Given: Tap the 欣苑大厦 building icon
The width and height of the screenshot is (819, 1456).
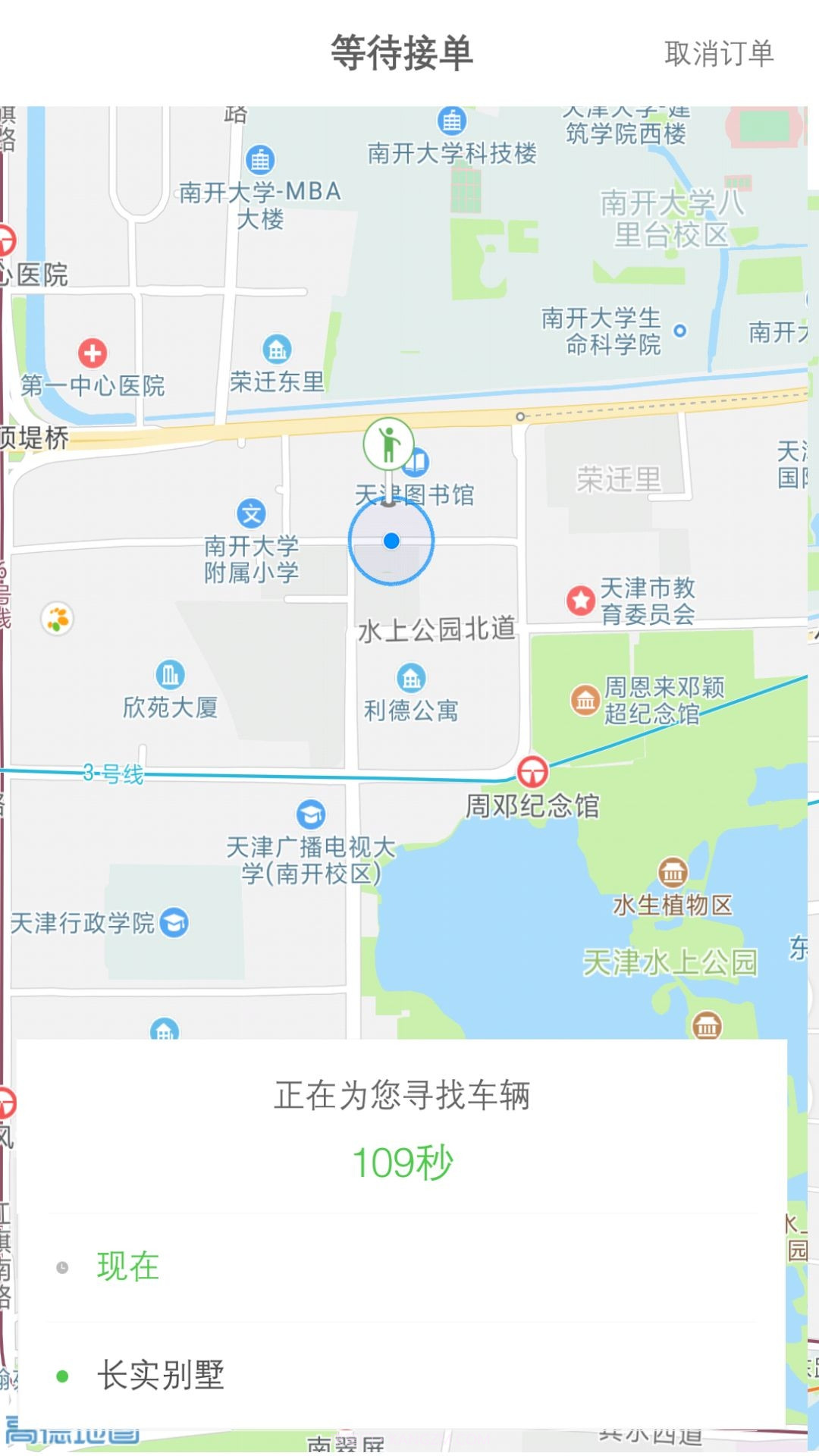Looking at the screenshot, I should 170,675.
